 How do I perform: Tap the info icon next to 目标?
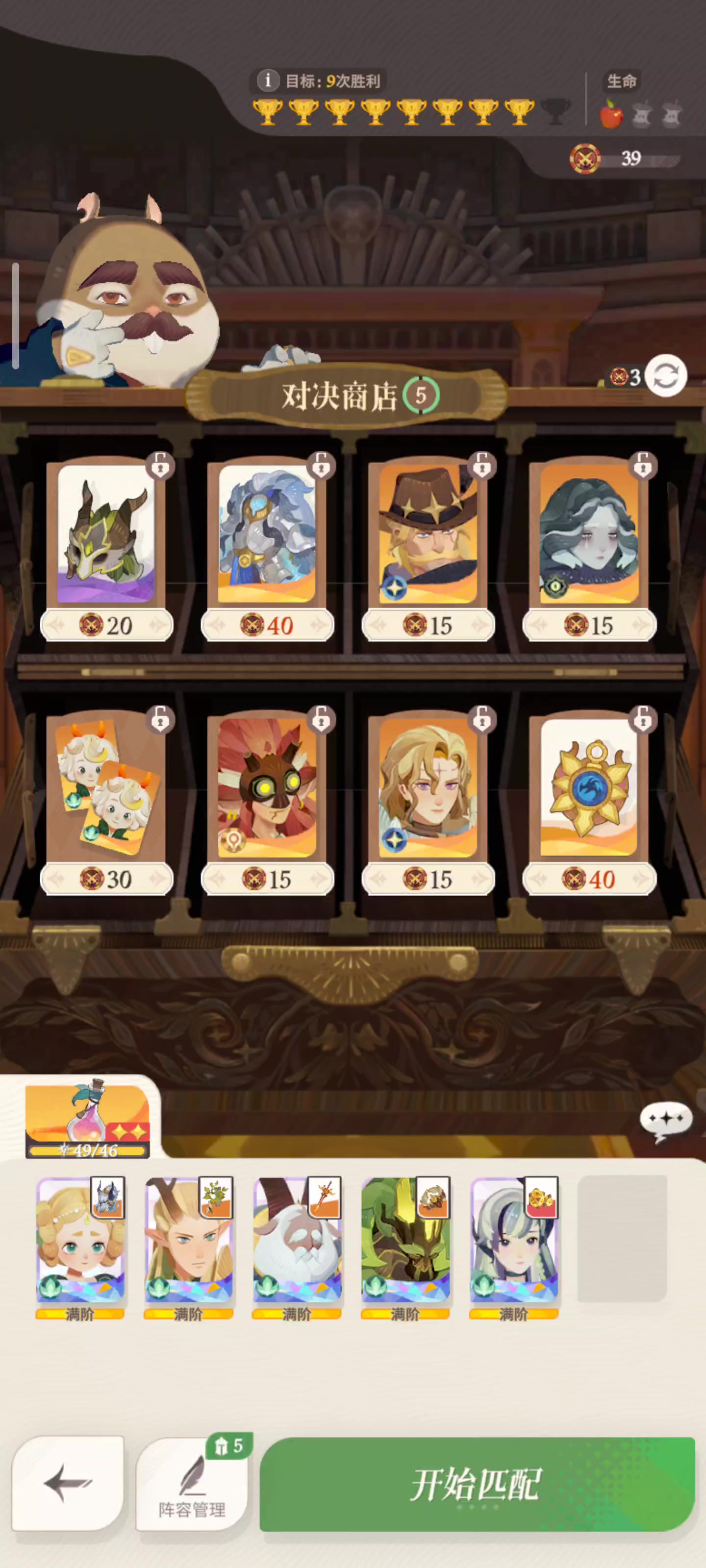(x=267, y=80)
